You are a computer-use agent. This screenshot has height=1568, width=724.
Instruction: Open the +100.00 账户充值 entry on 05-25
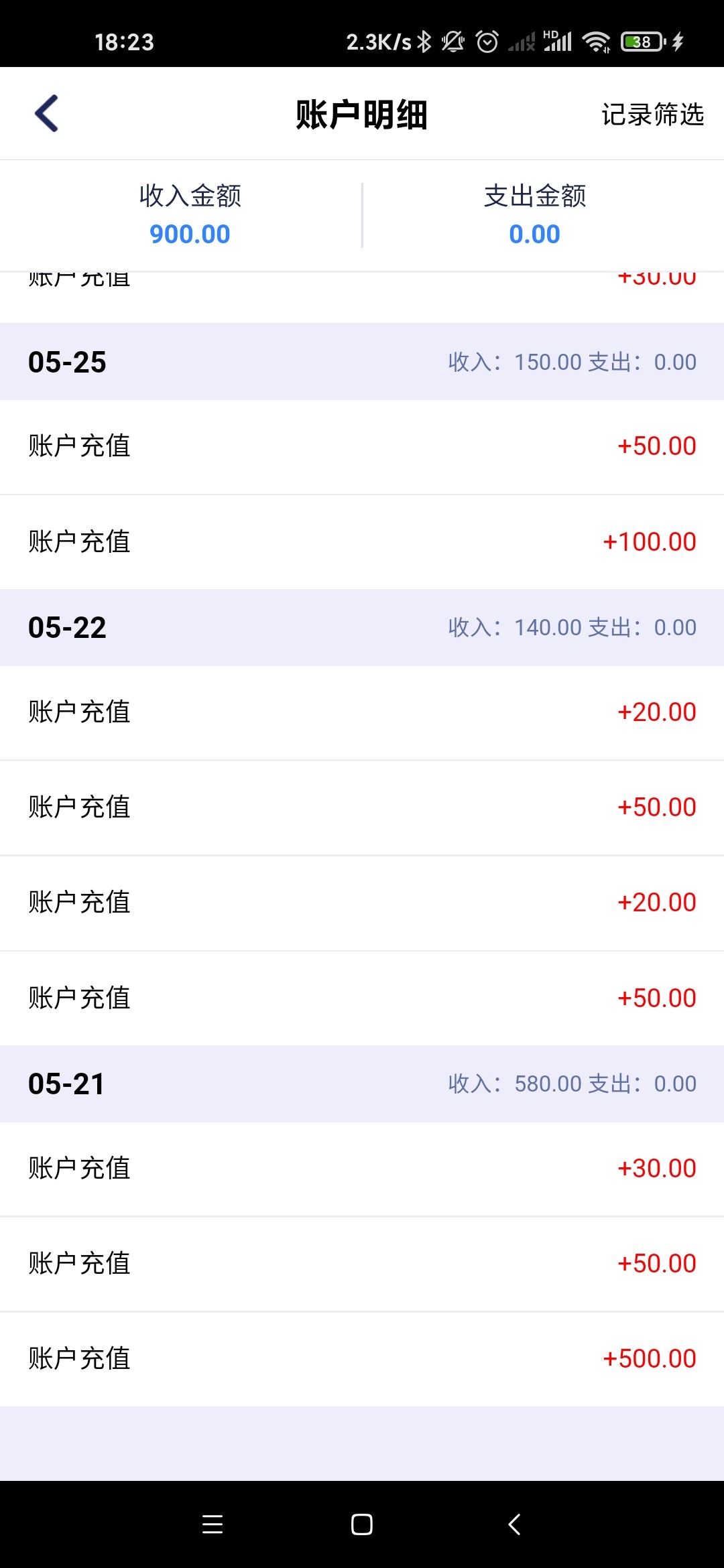[362, 542]
